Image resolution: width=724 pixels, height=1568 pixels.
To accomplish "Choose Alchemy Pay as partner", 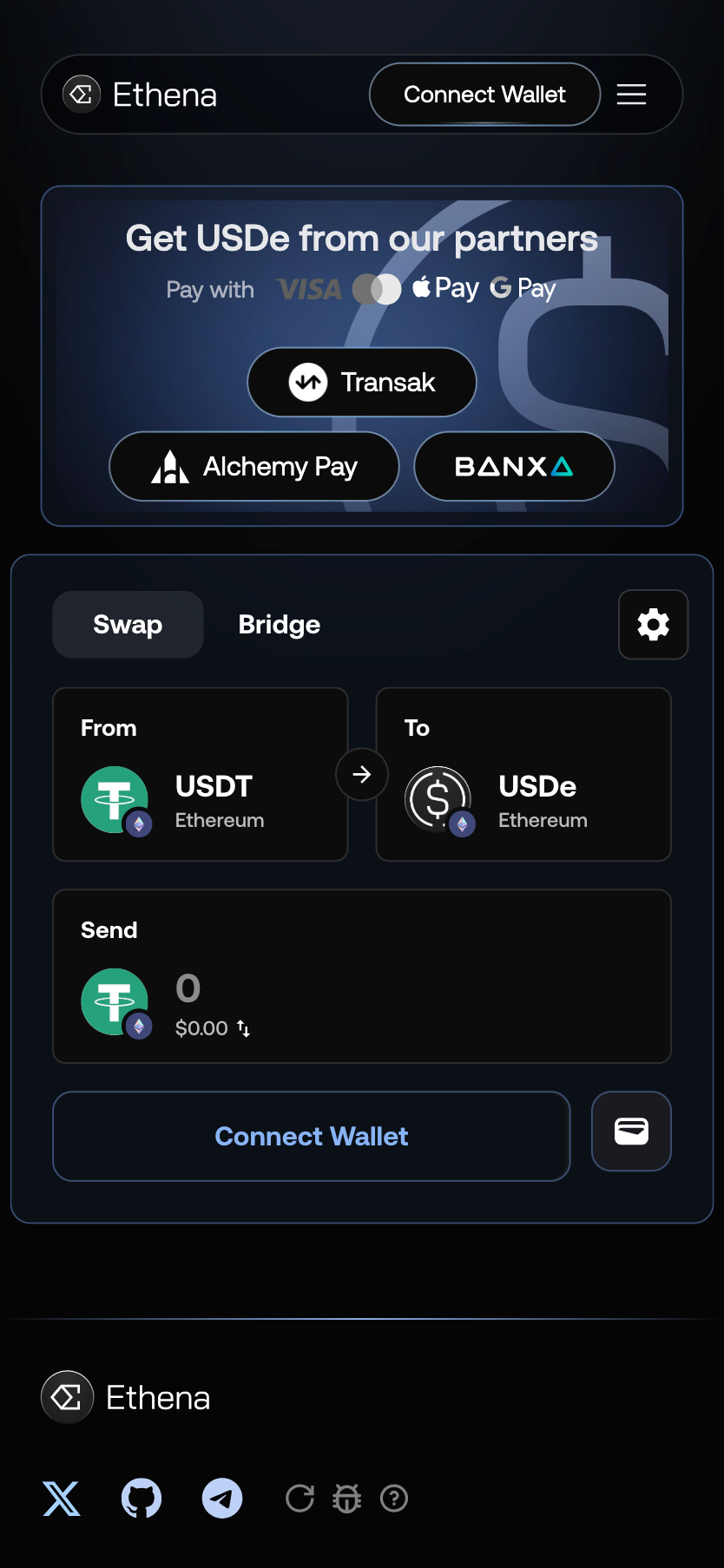I will [x=254, y=467].
